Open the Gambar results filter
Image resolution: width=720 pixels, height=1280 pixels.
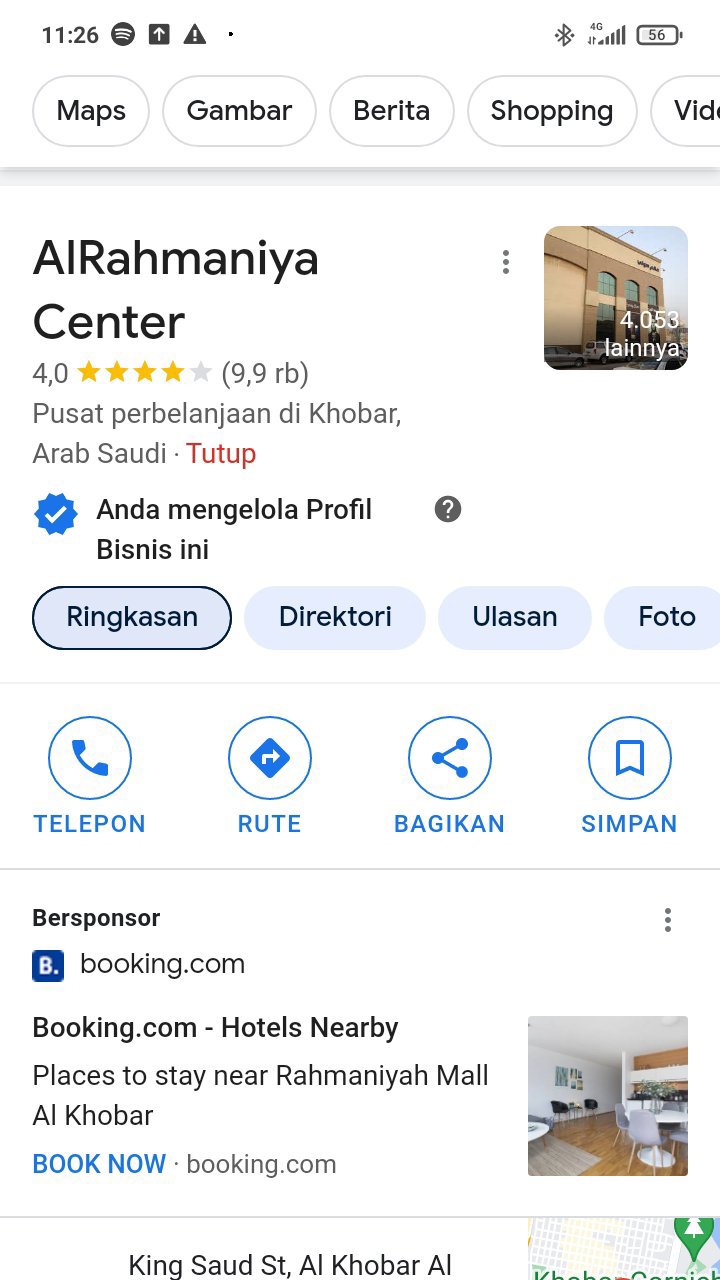coord(239,111)
